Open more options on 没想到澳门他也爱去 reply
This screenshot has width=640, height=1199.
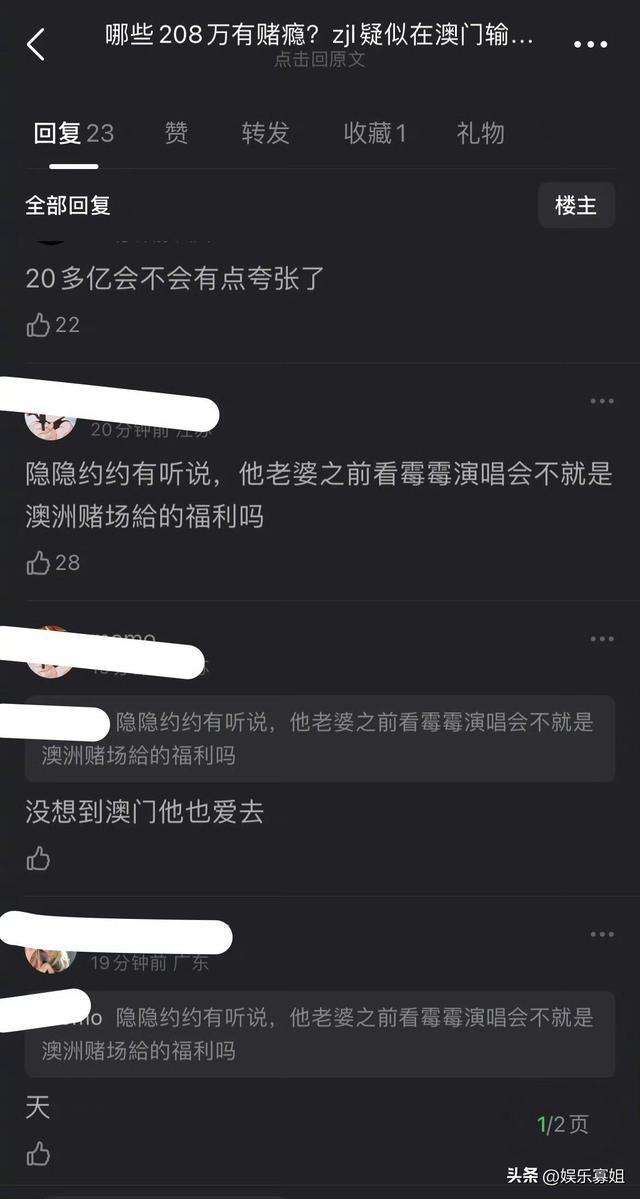pyautogui.click(x=601, y=639)
